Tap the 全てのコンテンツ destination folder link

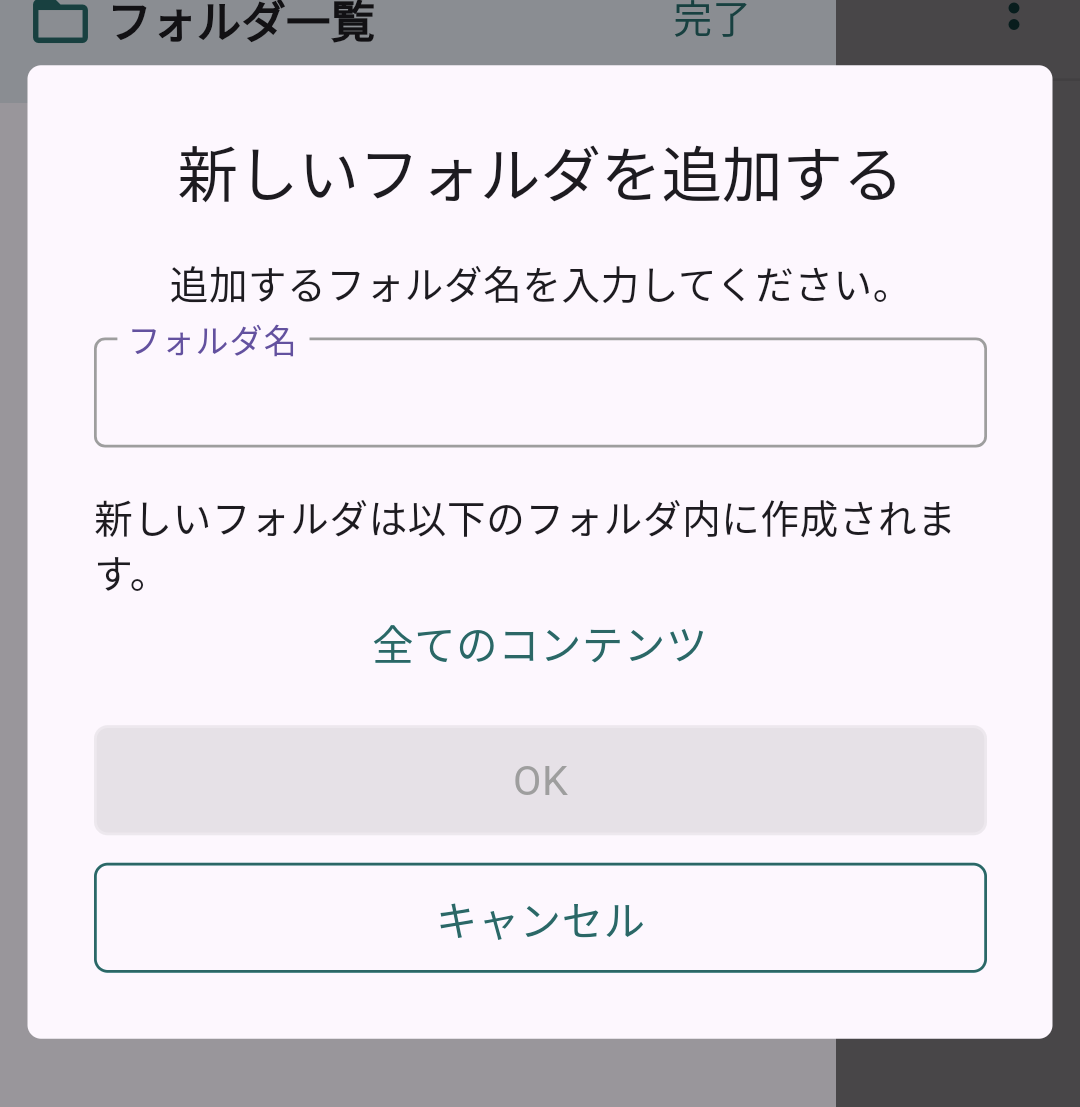(x=540, y=645)
